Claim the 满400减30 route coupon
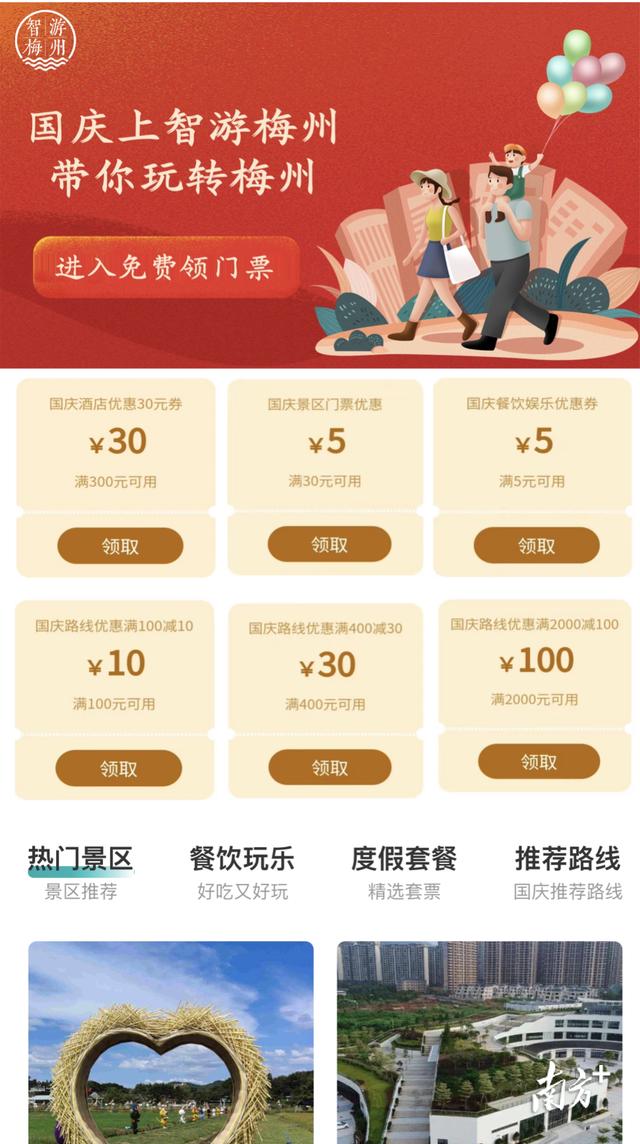This screenshot has height=1144, width=640. (329, 767)
